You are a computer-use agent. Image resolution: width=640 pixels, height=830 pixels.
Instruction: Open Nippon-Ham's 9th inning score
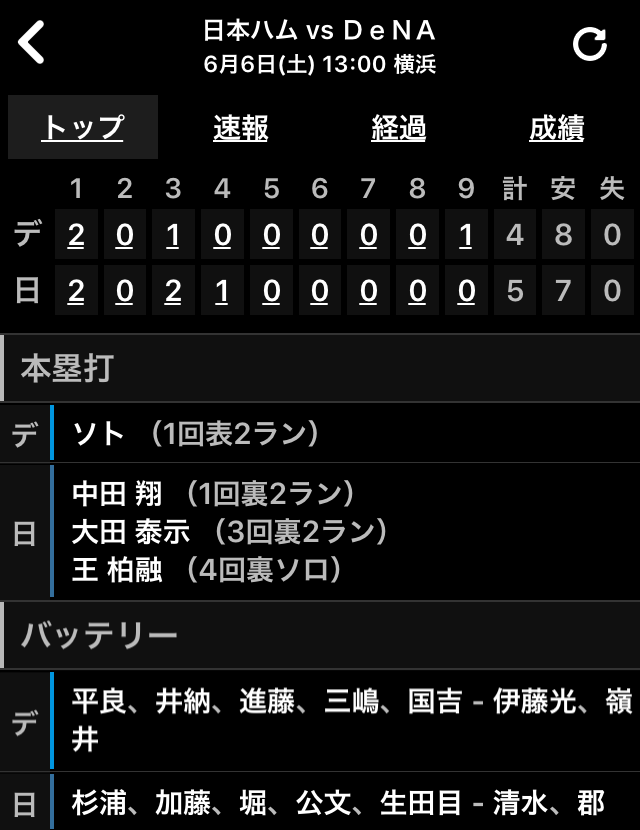[x=466, y=291]
